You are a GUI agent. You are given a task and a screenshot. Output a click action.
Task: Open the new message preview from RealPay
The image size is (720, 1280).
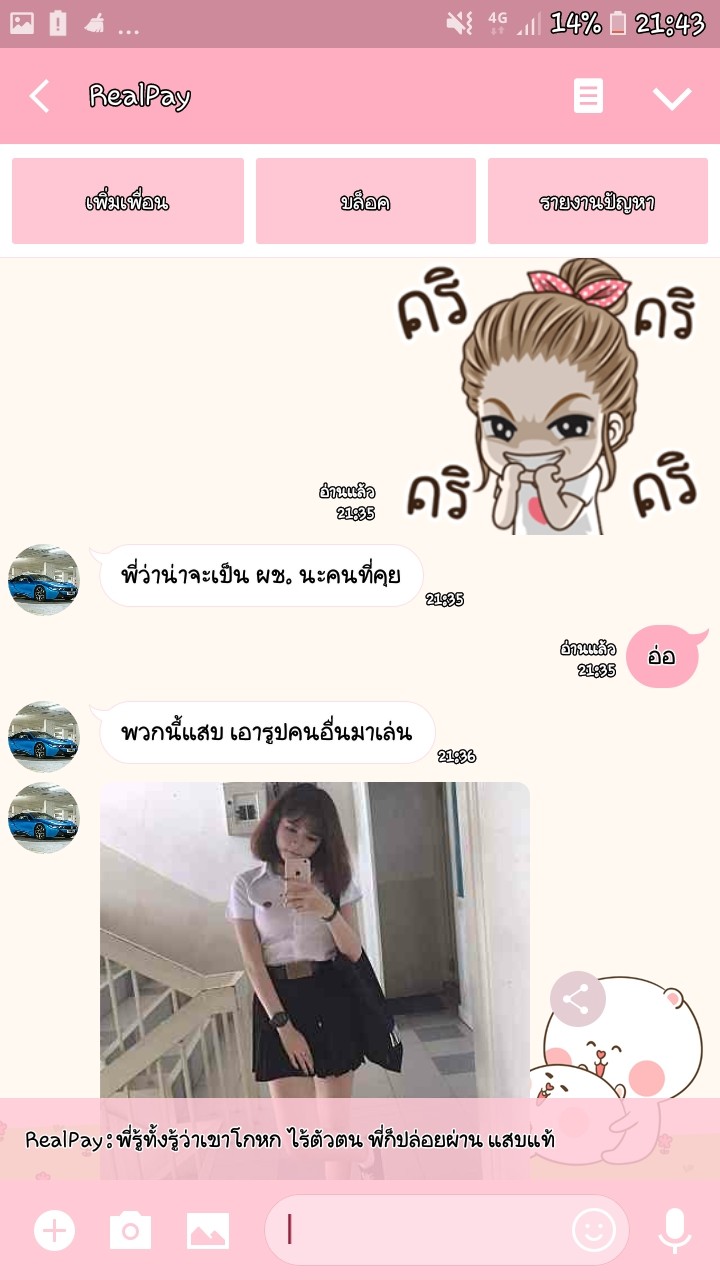(360, 1139)
